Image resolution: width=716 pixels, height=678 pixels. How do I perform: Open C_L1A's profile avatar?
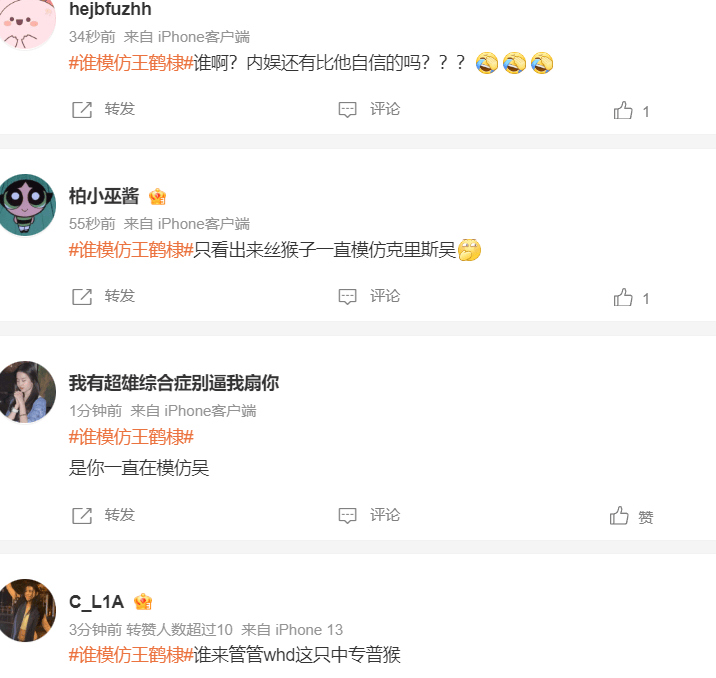click(27, 610)
